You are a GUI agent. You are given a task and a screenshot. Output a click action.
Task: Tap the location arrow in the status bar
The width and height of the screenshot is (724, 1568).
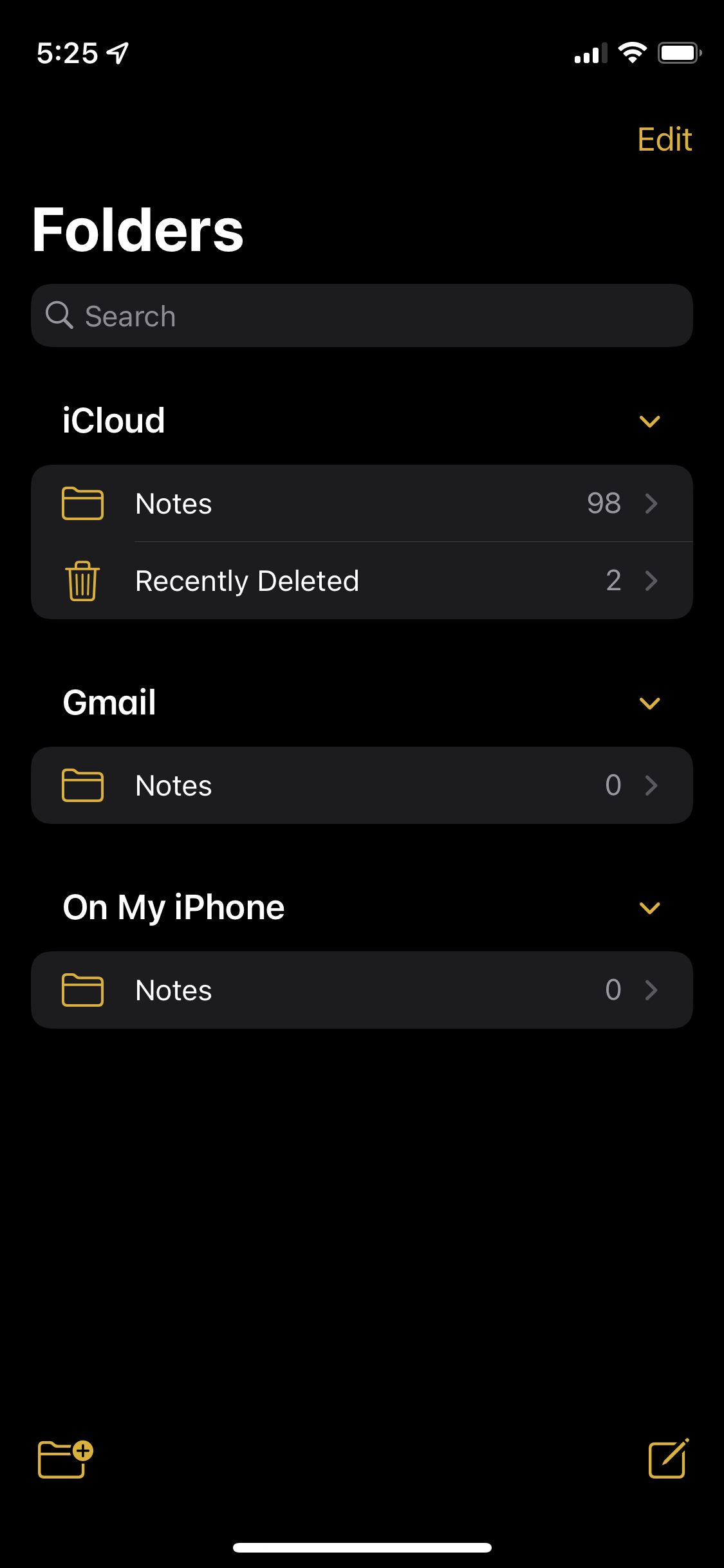point(117,54)
